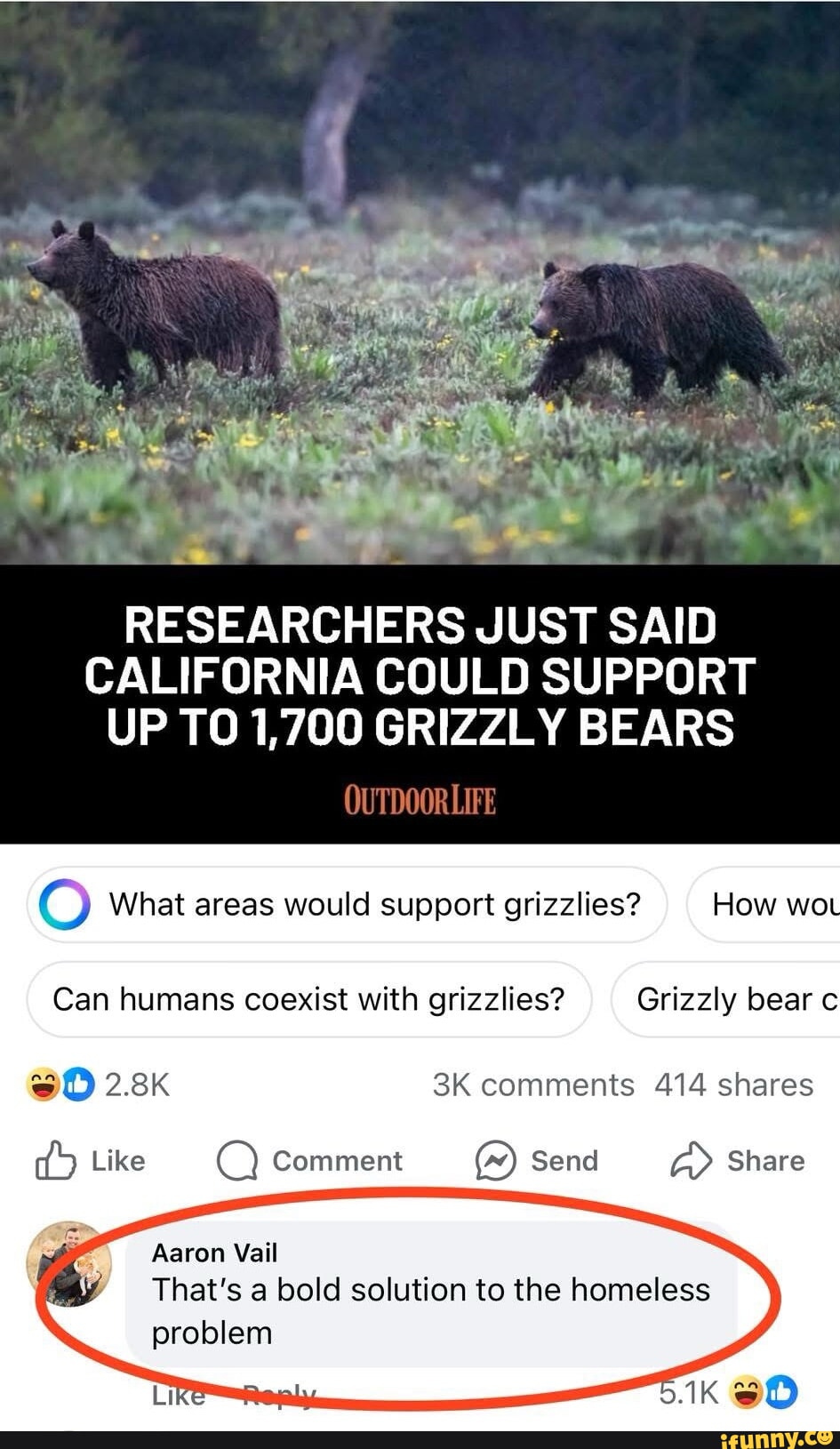Open Aaron Vail's profile picture

69,1263
